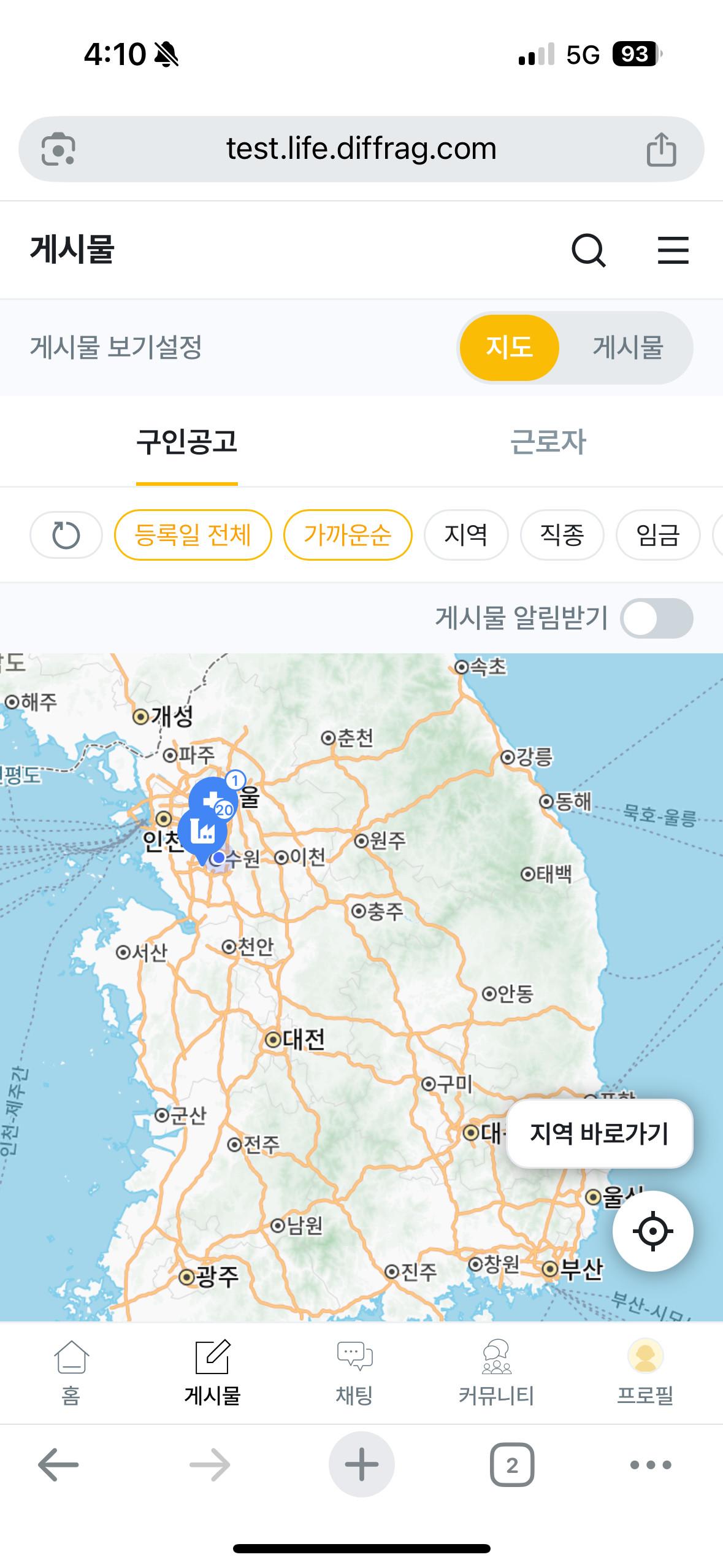Screen dimensions: 723x1568
Task: Center map on my current location
Action: pyautogui.click(x=652, y=1231)
